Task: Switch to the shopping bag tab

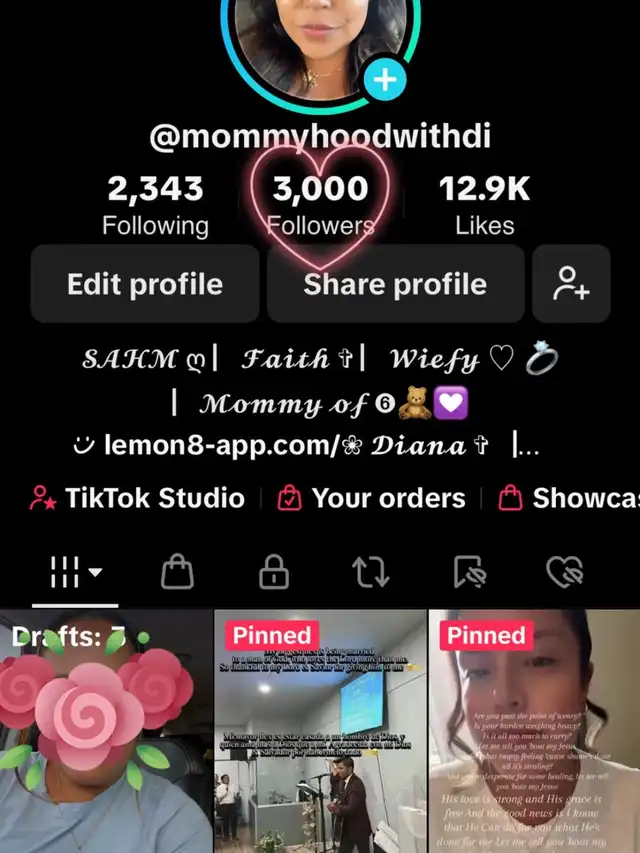Action: point(177,572)
